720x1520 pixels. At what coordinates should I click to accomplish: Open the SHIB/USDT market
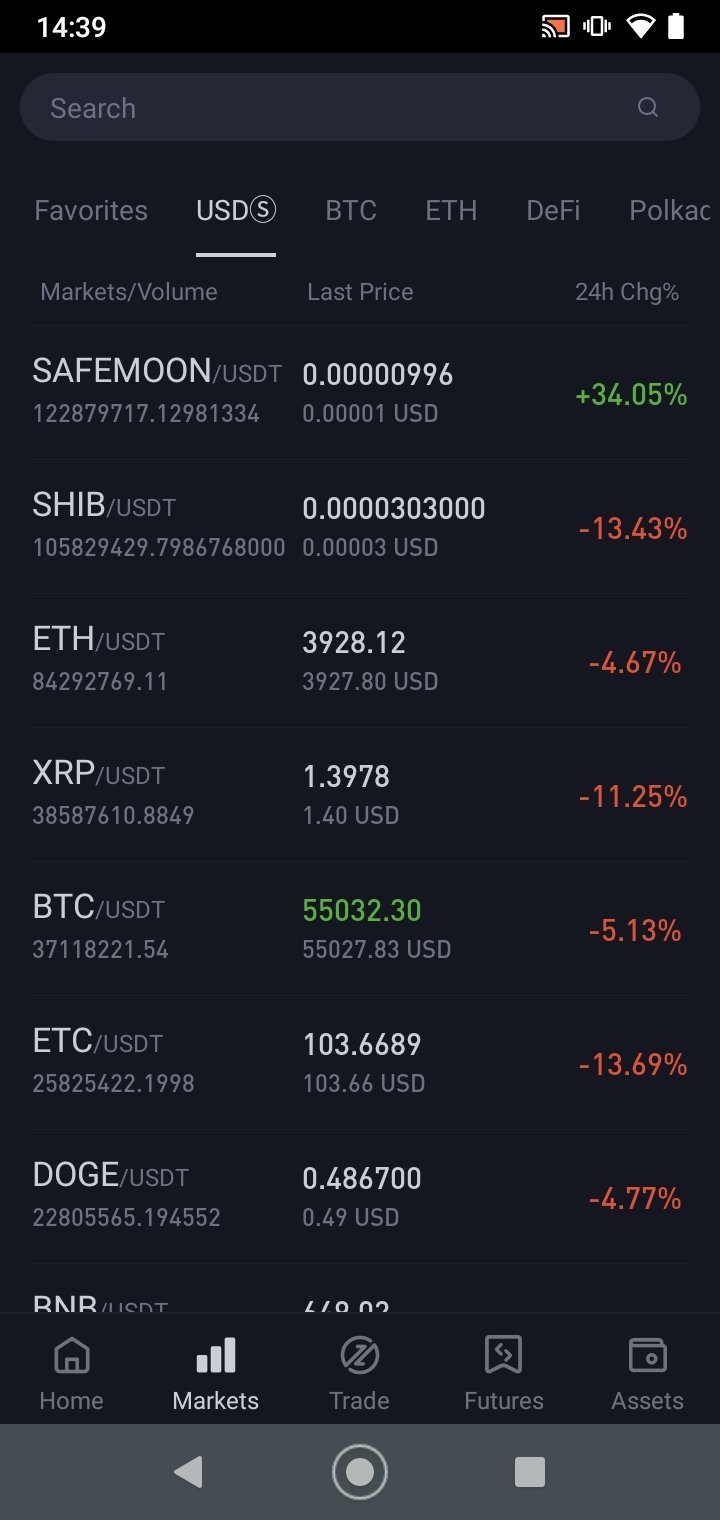click(359, 527)
